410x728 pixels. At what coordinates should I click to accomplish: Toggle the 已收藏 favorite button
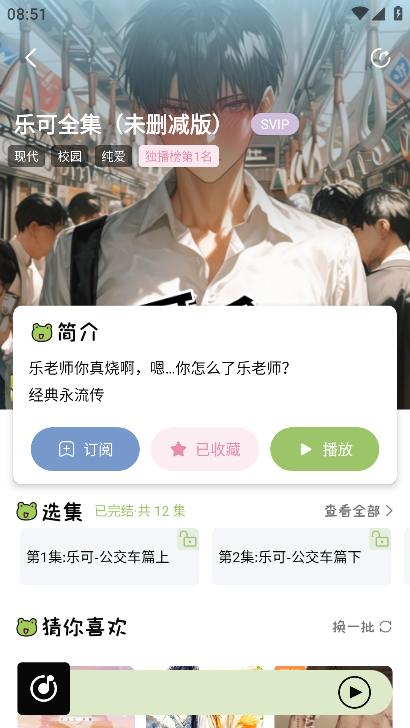[205, 449]
